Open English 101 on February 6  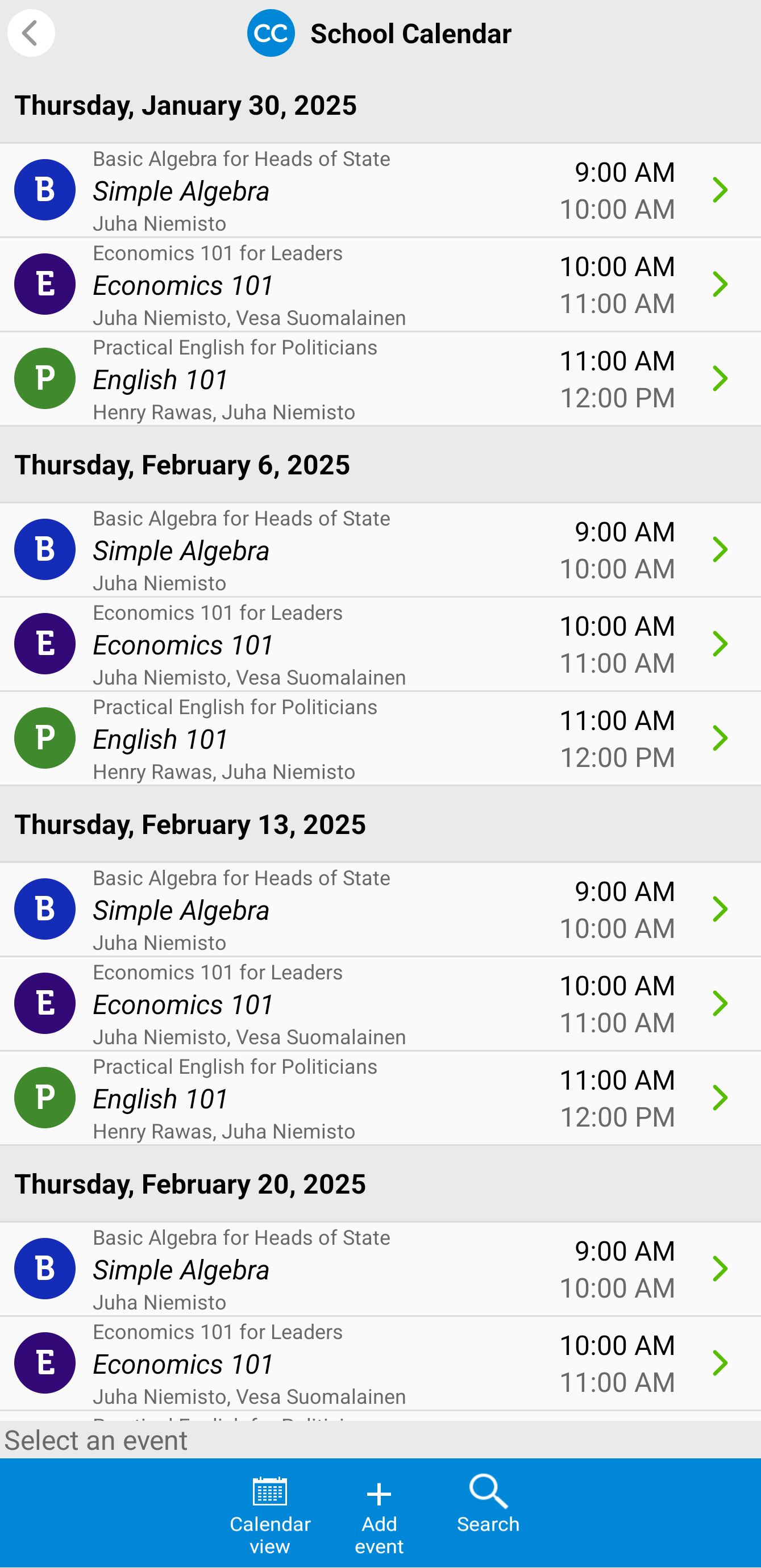(381, 739)
